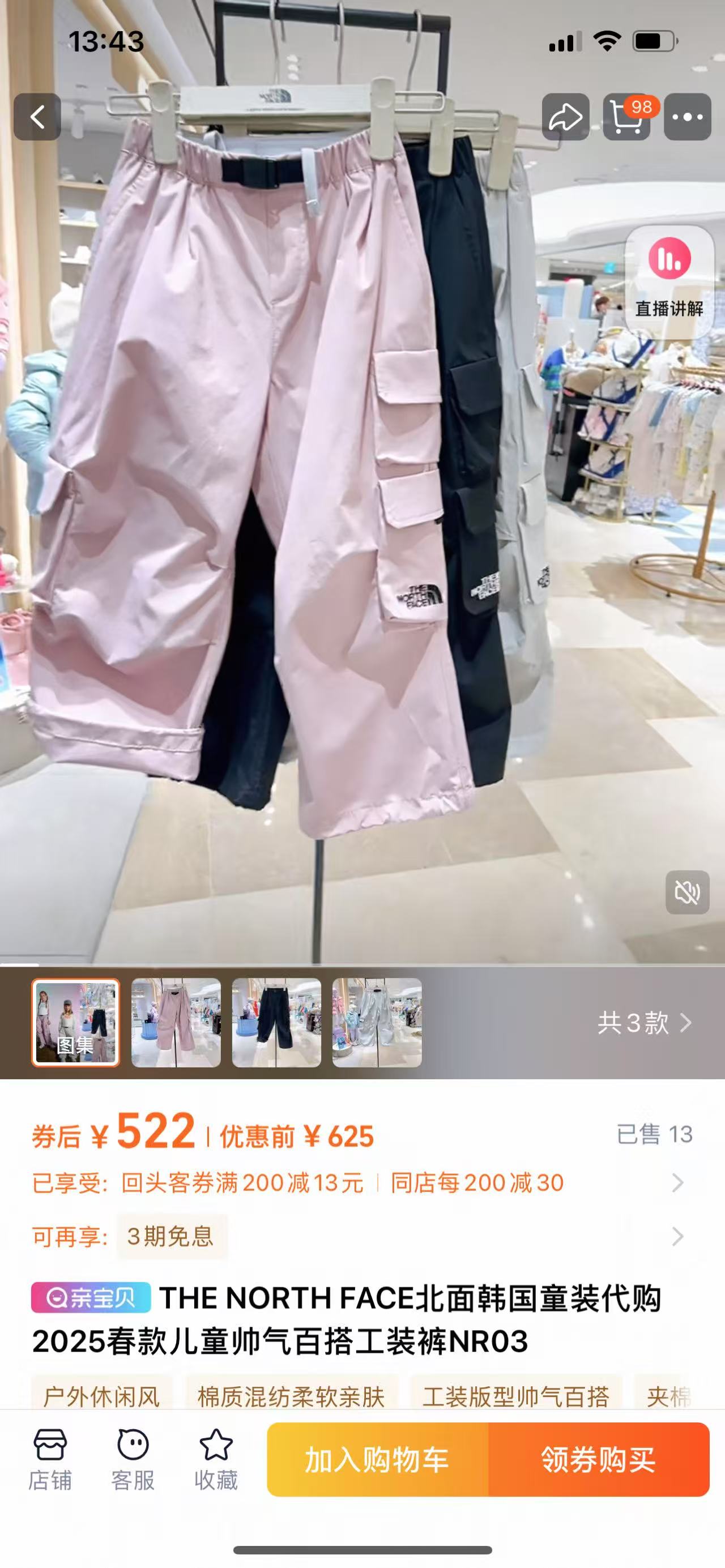Share this North Face cargo pants listing
The width and height of the screenshot is (725, 1568).
(565, 117)
